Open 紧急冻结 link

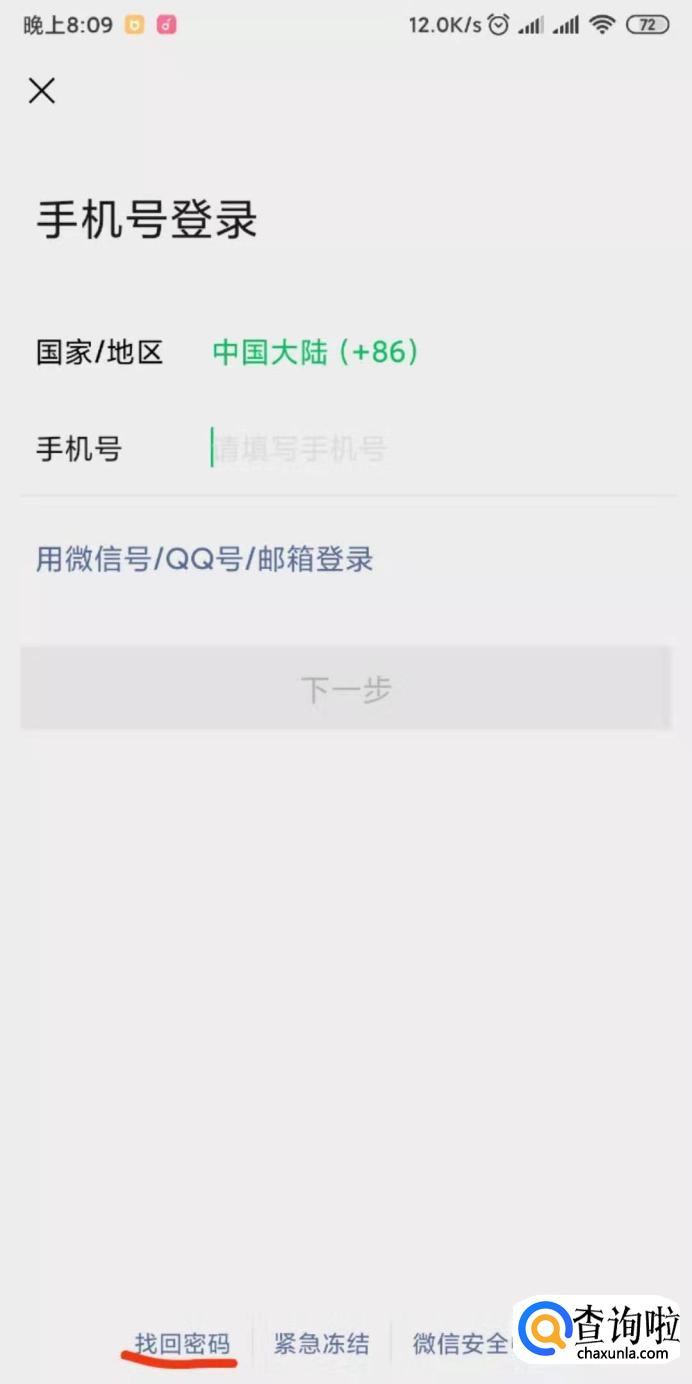tap(321, 1343)
